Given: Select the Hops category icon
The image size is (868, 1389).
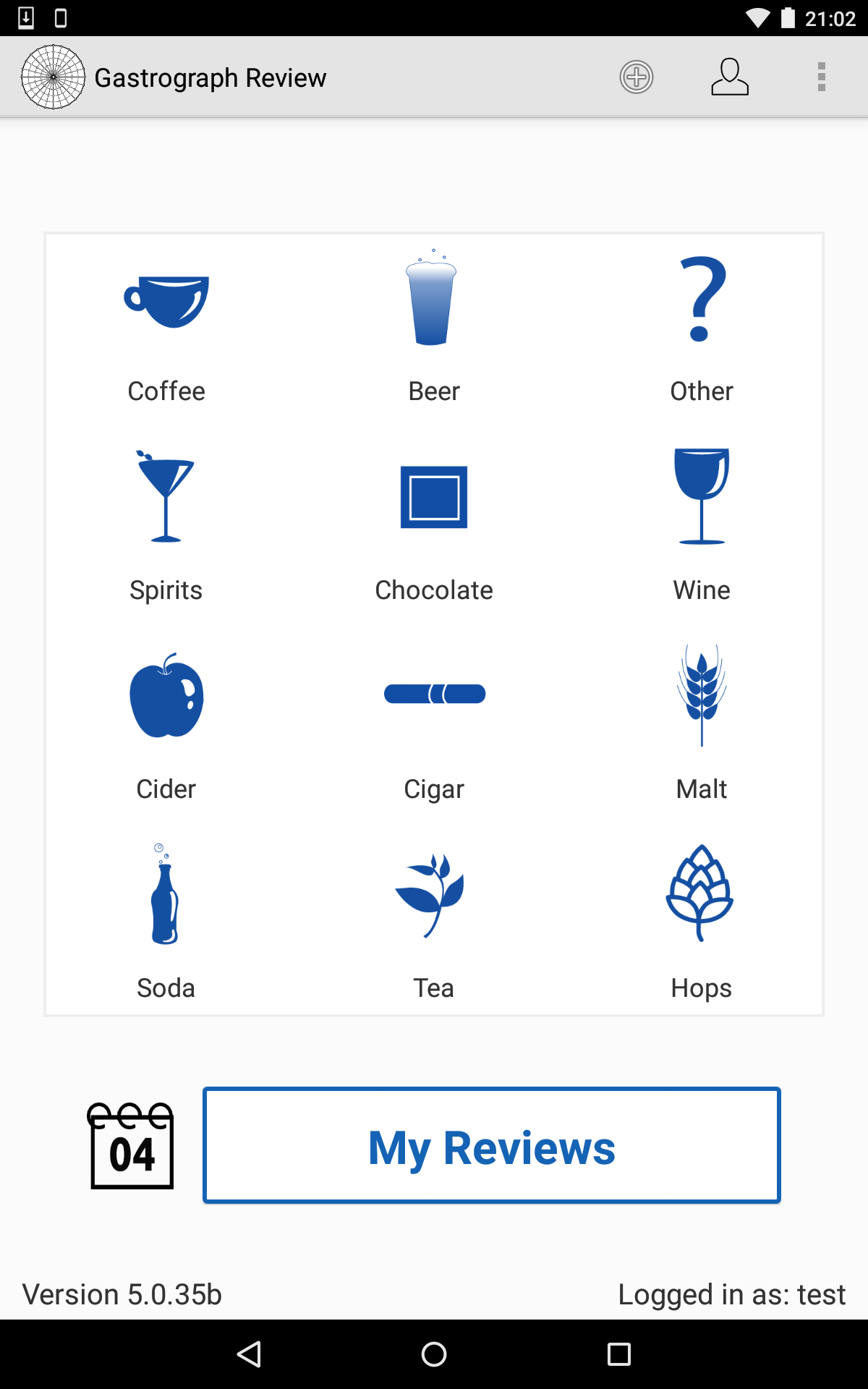Looking at the screenshot, I should (x=700, y=895).
